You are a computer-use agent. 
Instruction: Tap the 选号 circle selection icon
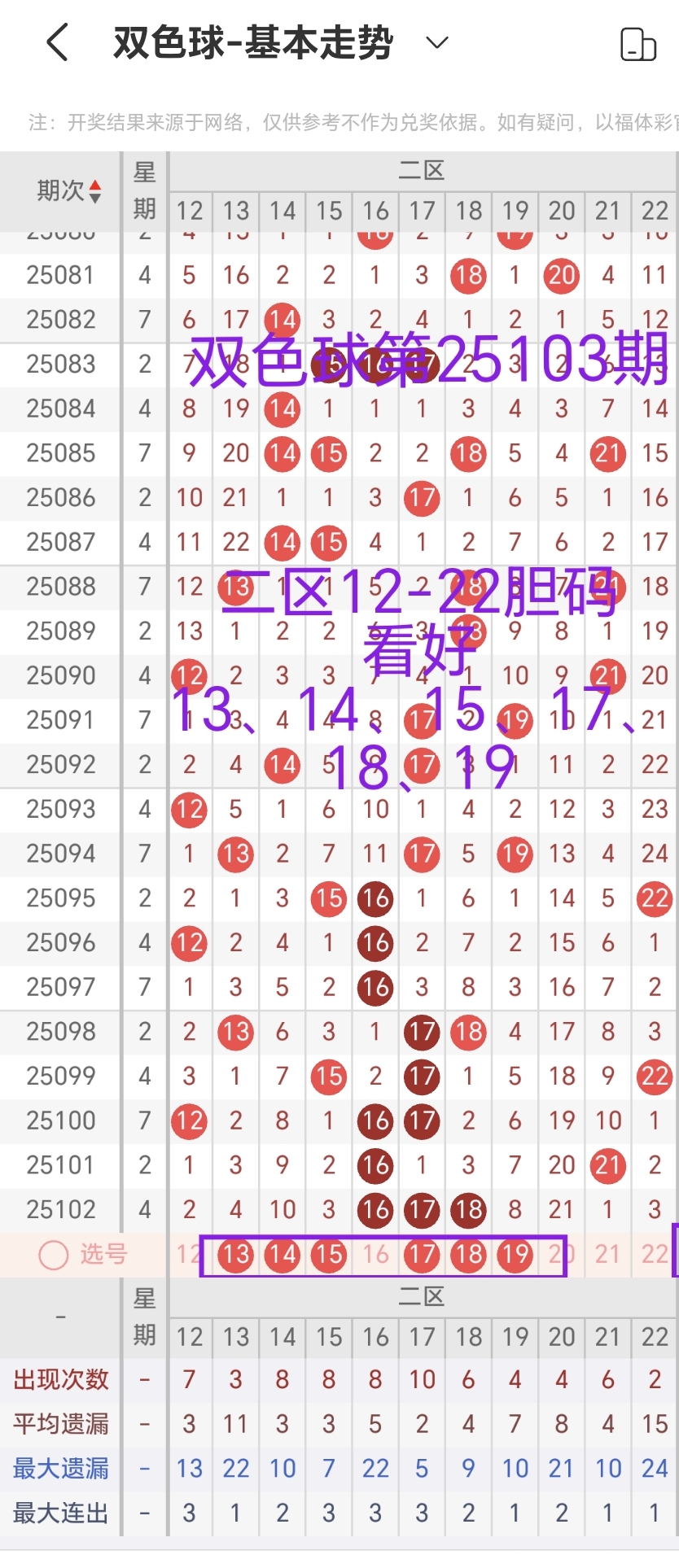pos(52,1255)
